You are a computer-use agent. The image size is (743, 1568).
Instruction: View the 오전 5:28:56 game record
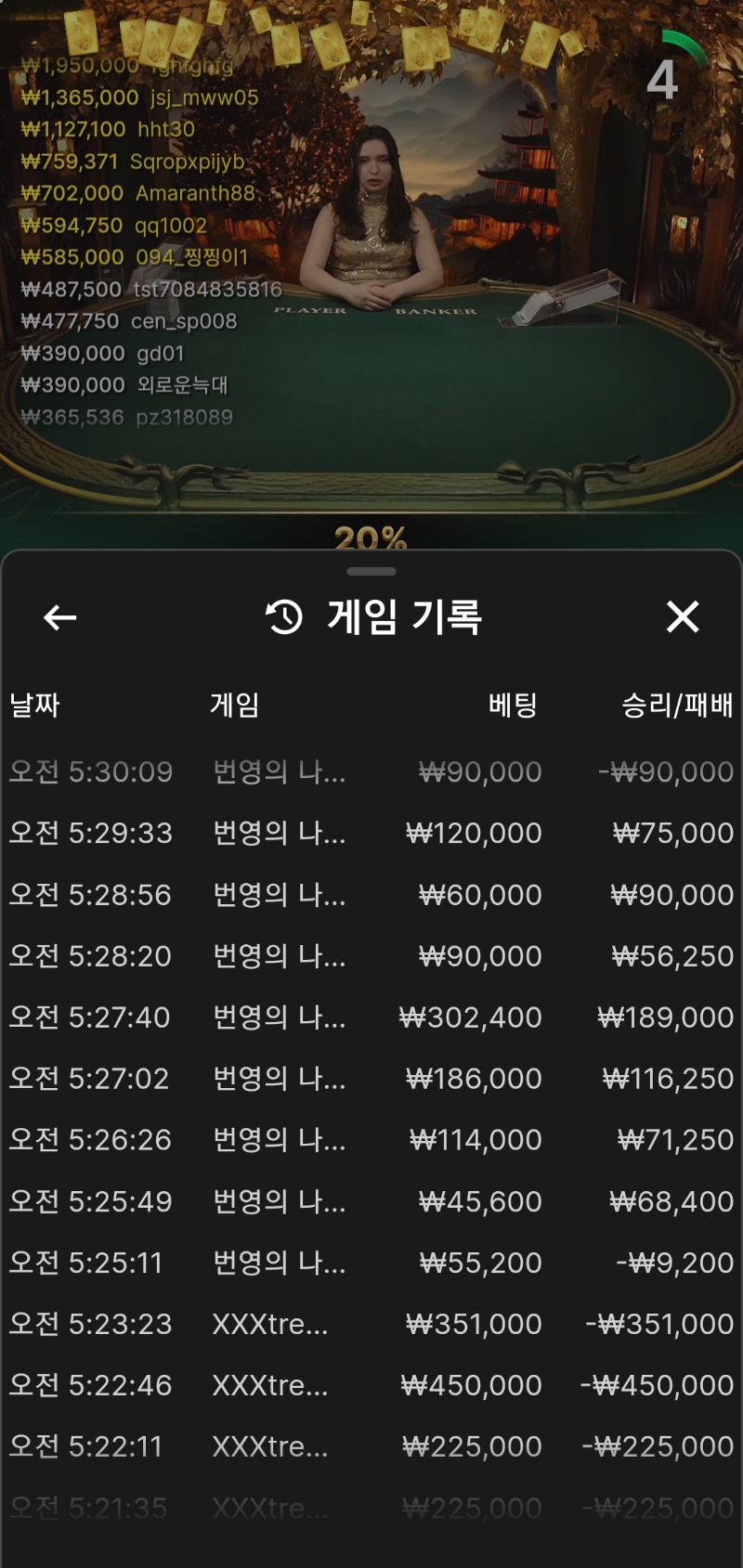tap(371, 894)
